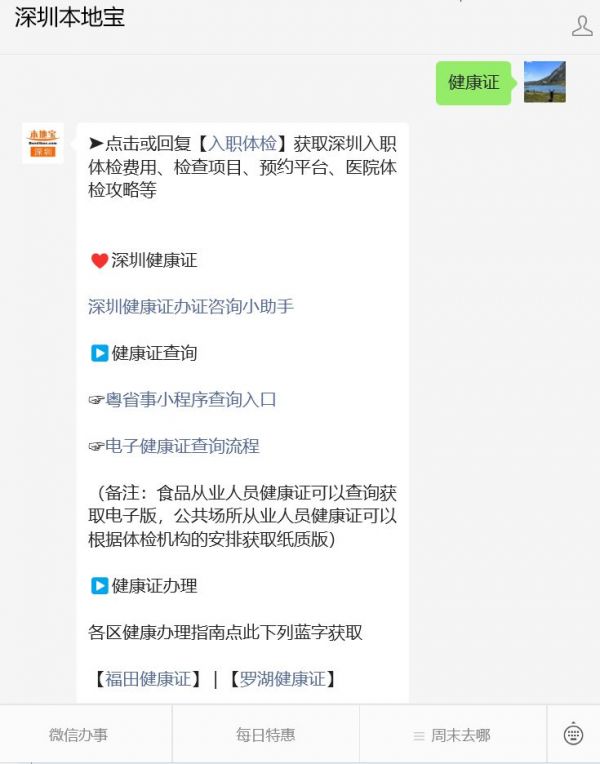Viewport: 600px width, 764px height.
Task: Open 粤省事小程序查询入口 link
Action: [x=191, y=400]
